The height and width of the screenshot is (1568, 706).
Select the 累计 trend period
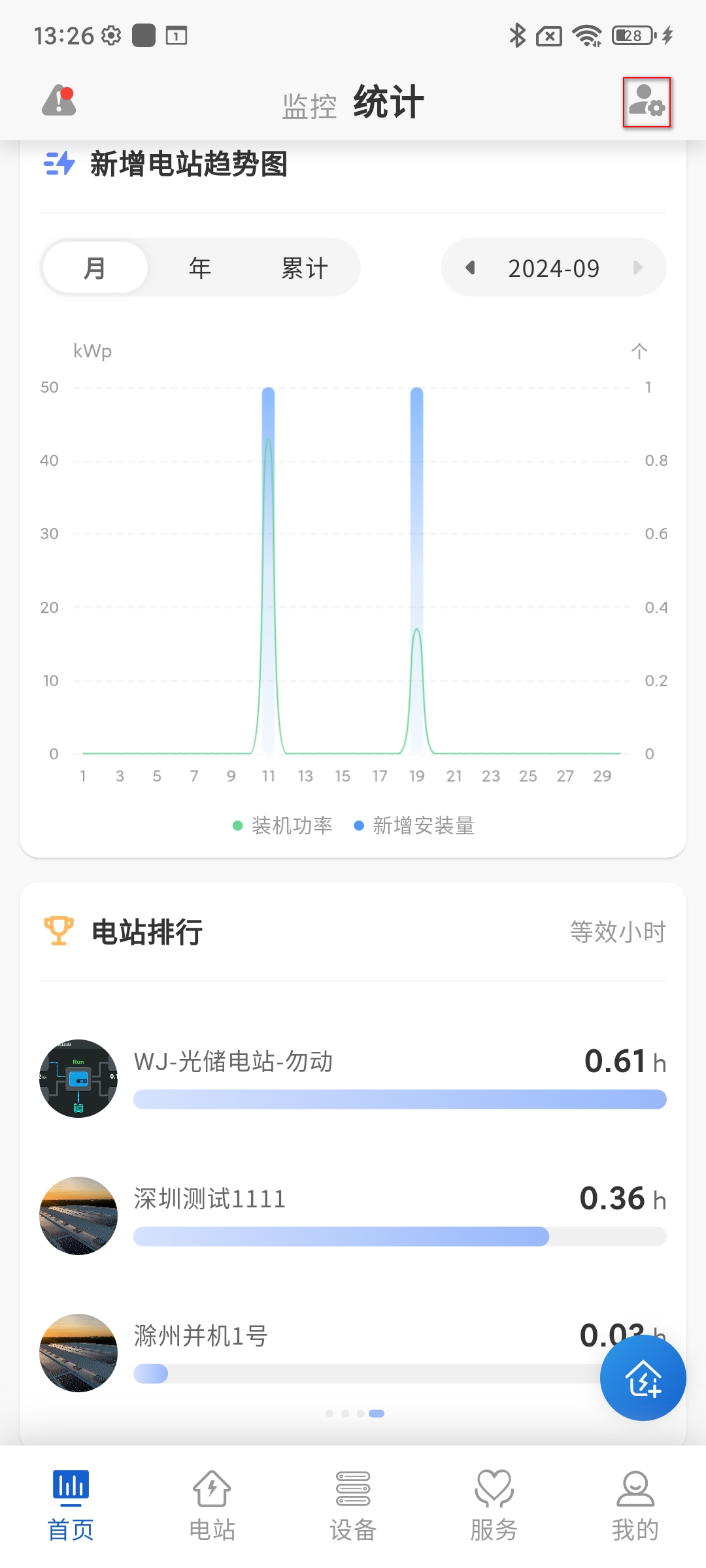(x=305, y=268)
